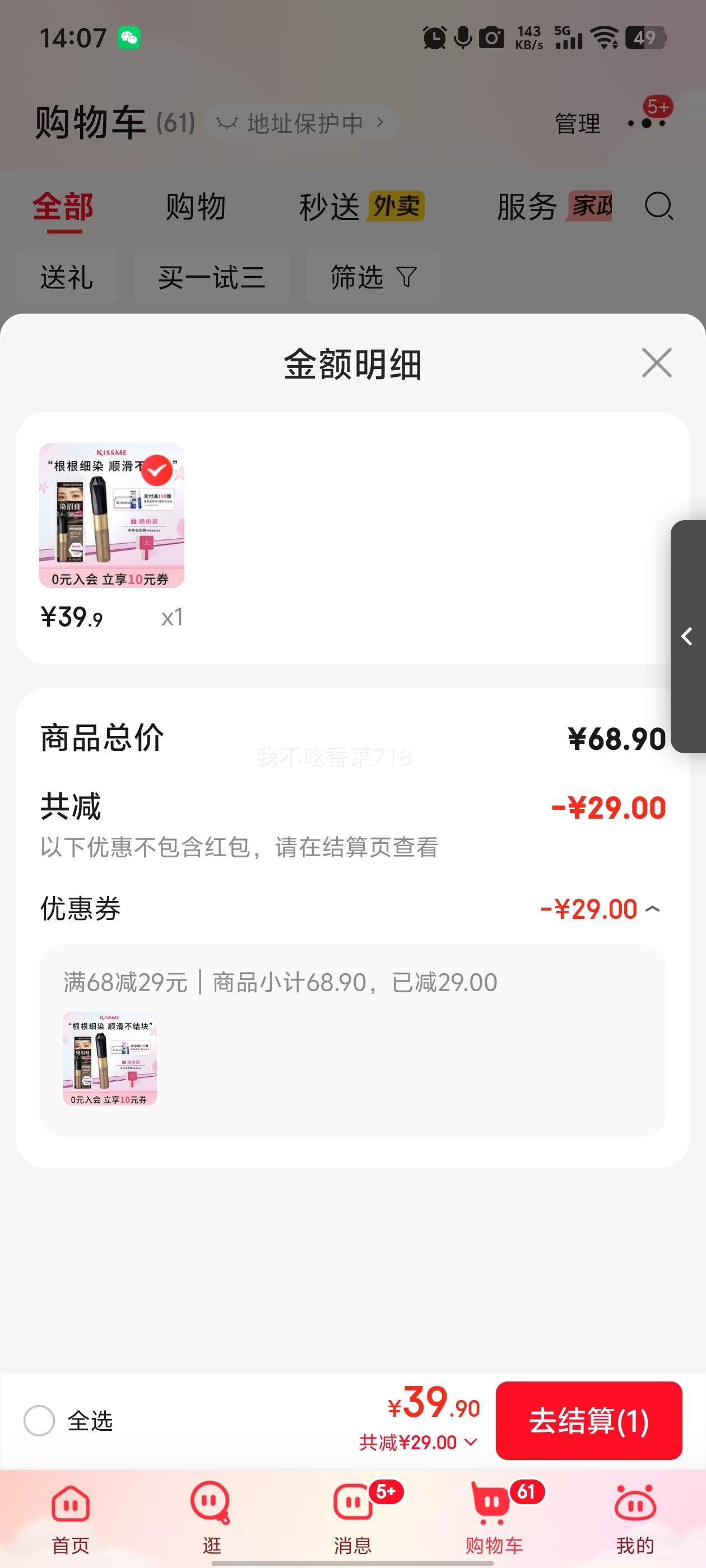Tap the WeChat icon in the status bar
The image size is (706, 1568).
[128, 38]
